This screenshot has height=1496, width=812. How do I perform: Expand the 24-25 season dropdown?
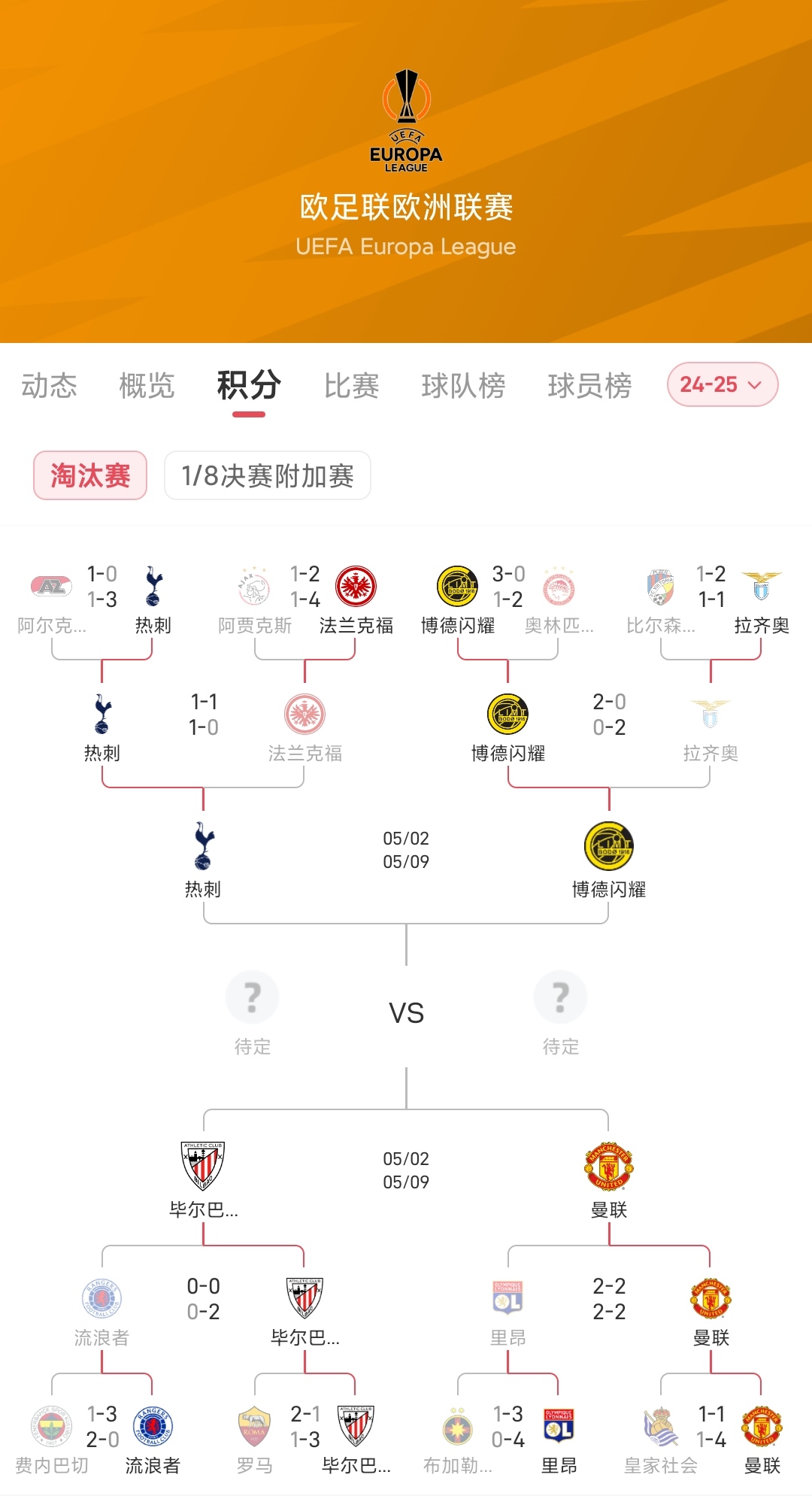[x=722, y=384]
